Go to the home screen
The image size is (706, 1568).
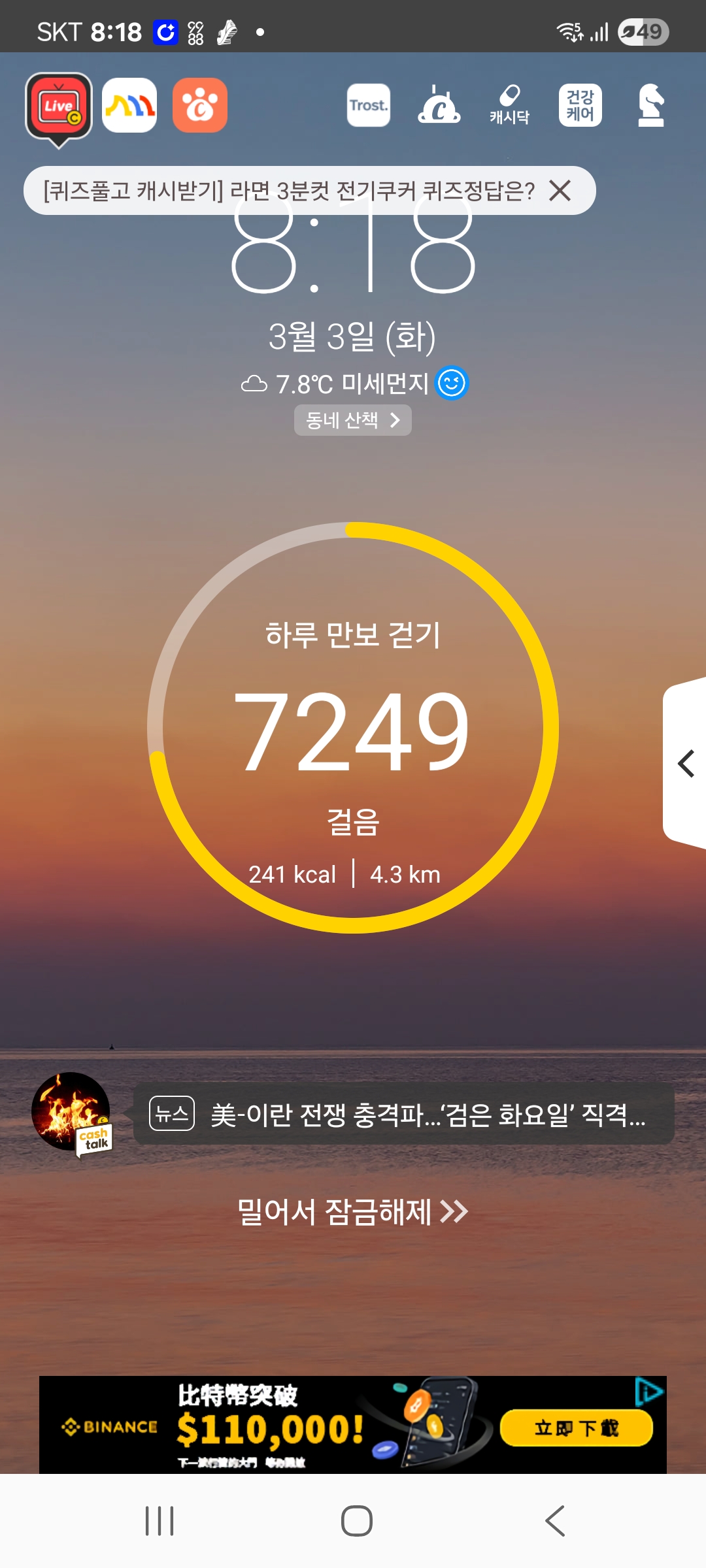pyautogui.click(x=356, y=1521)
